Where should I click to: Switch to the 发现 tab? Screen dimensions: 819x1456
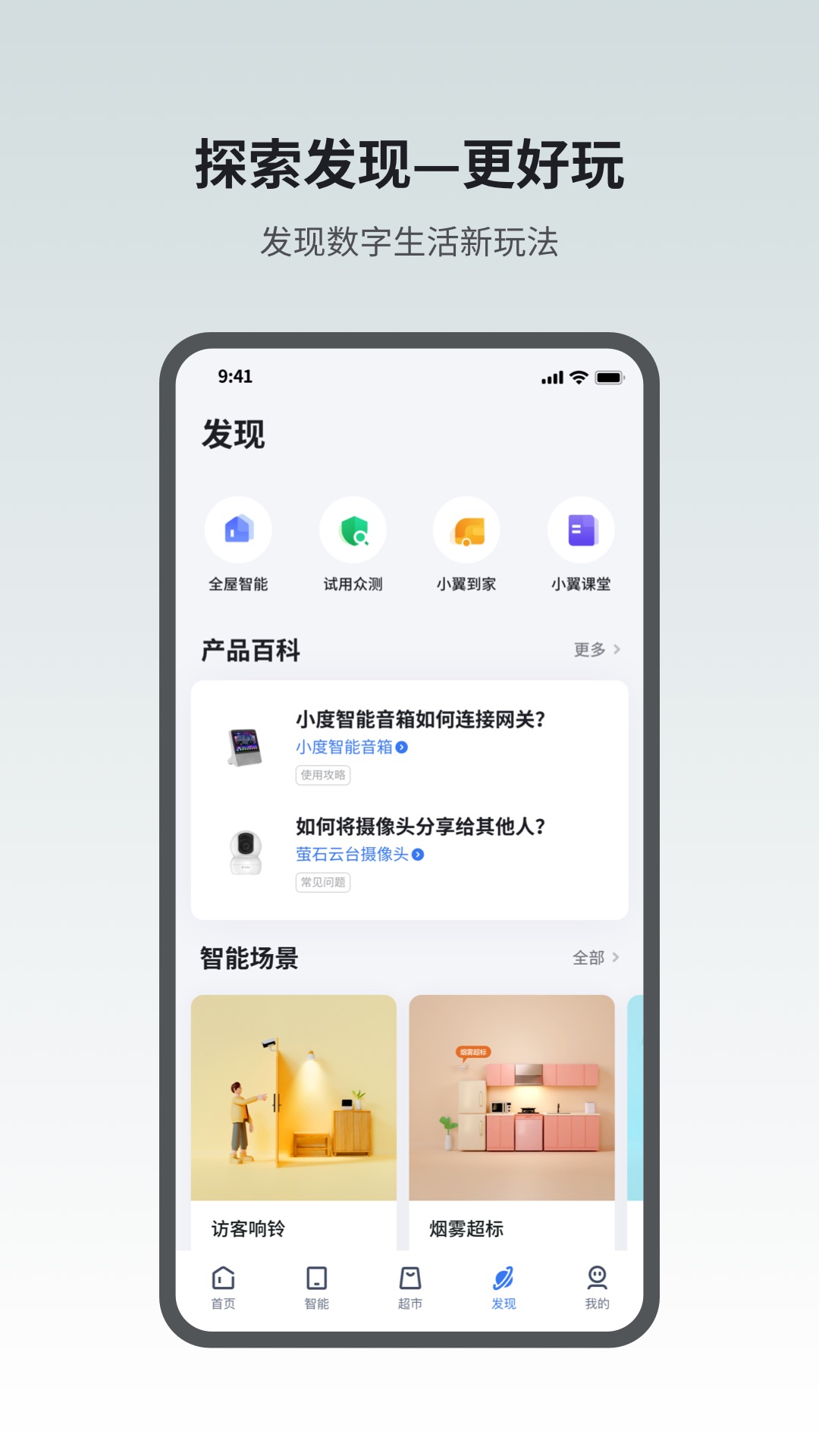504,1289
